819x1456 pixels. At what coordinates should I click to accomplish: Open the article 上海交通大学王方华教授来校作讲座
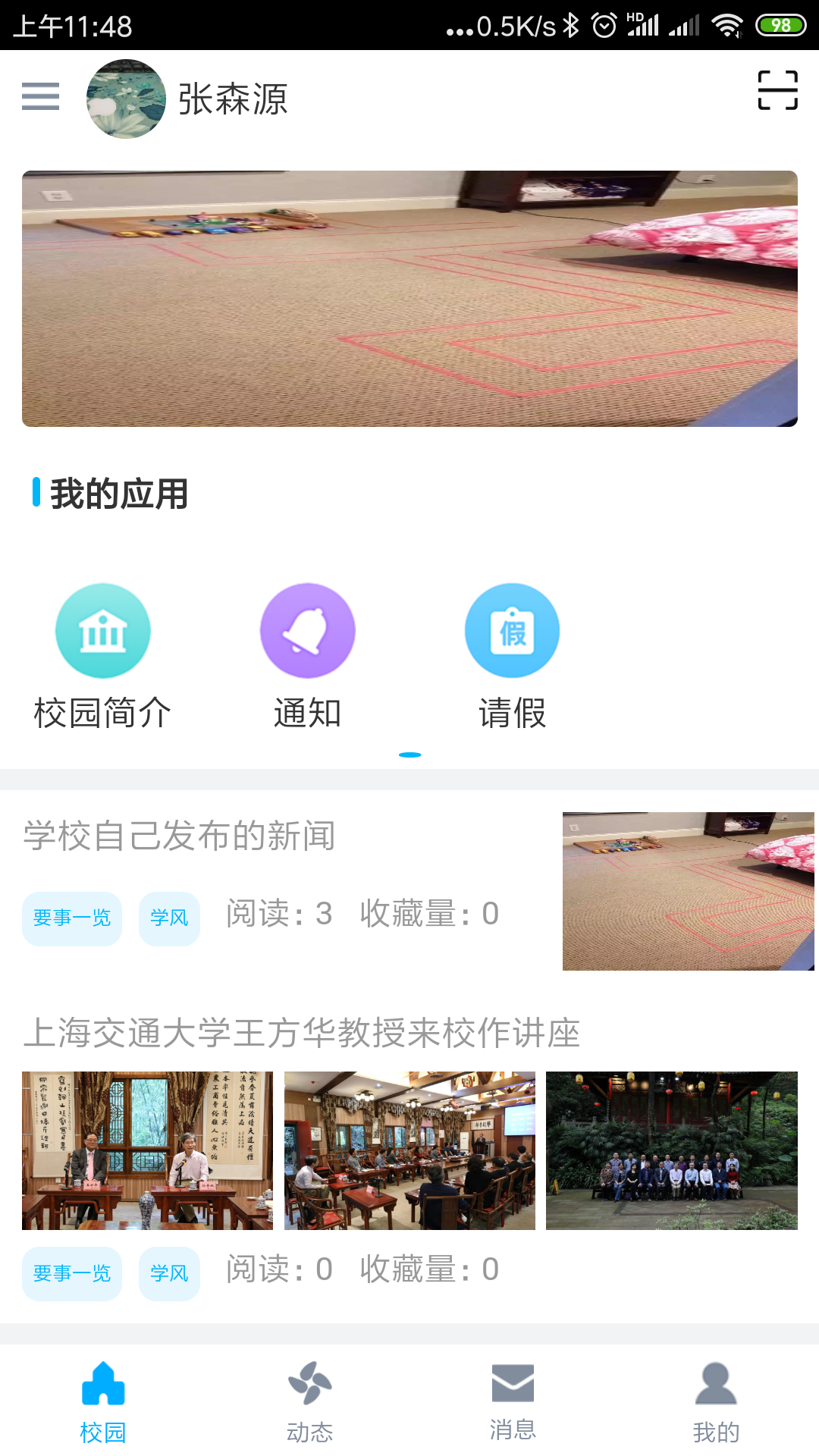coord(302,1033)
